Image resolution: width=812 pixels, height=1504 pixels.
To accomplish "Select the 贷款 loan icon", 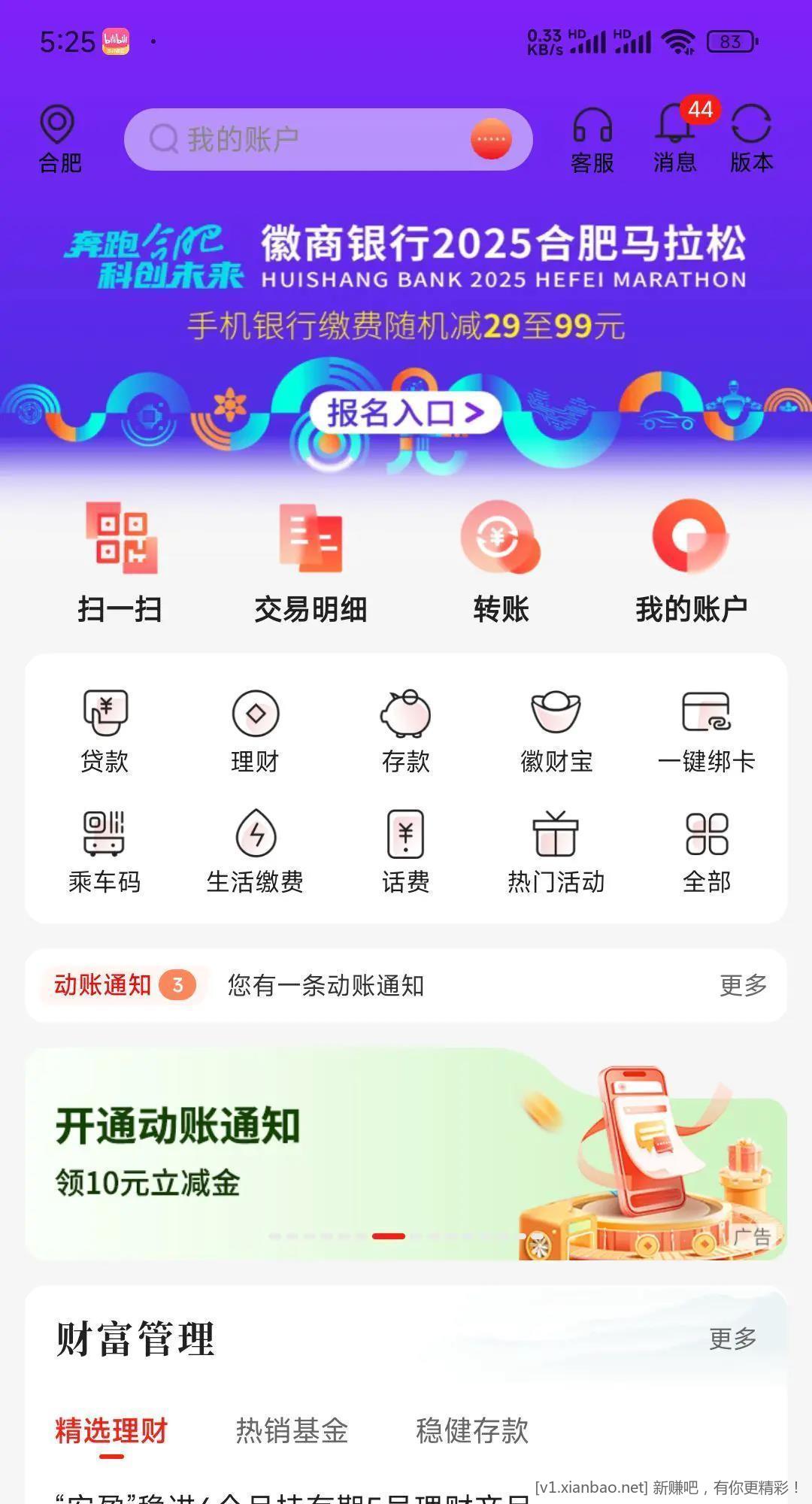I will 105,726.
